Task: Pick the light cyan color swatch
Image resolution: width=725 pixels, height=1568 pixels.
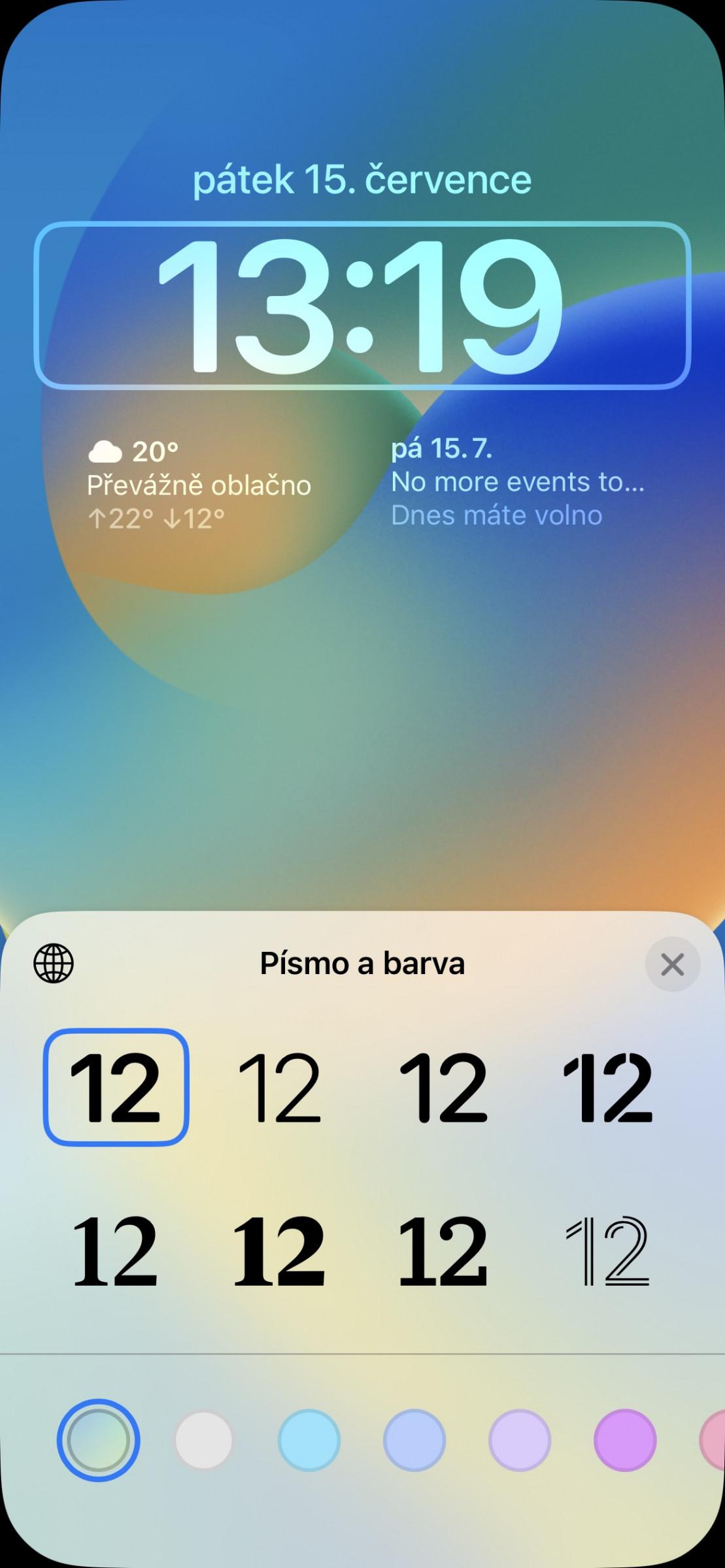Action: pos(309,1441)
